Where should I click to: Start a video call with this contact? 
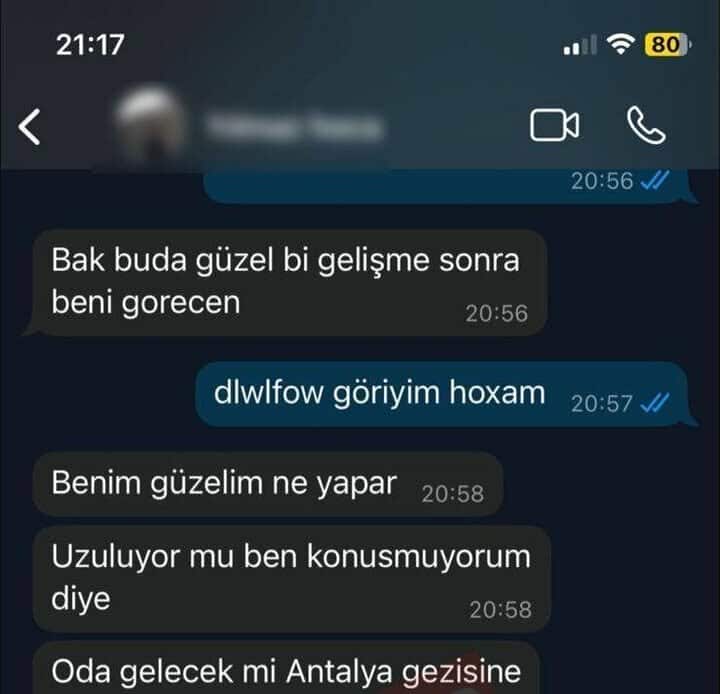(x=554, y=125)
